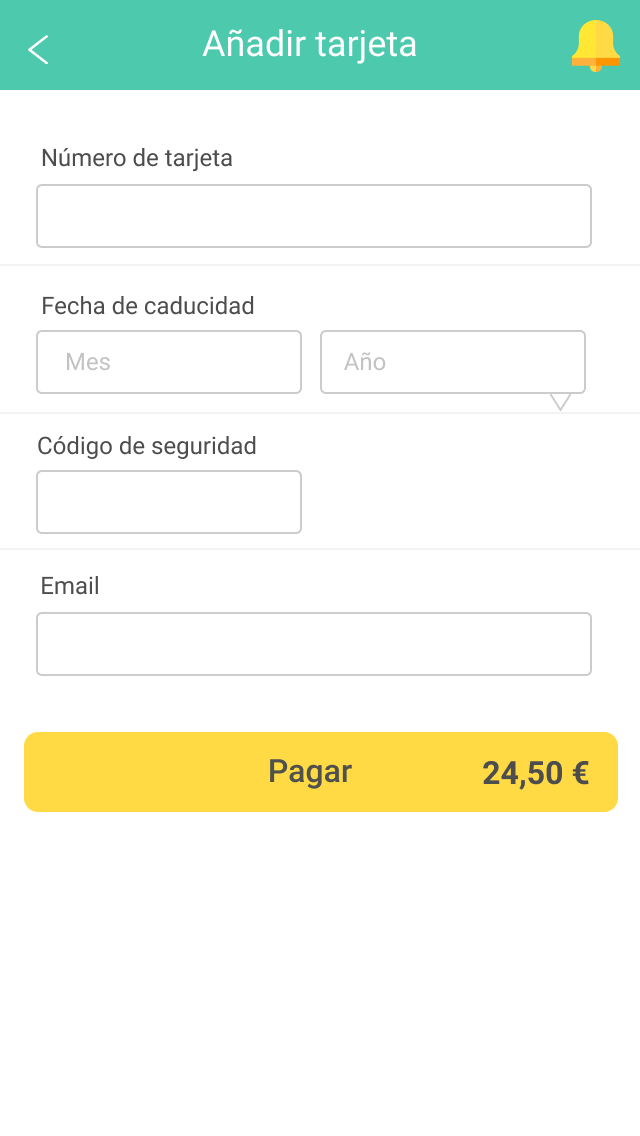Select the Año expiry field
This screenshot has height=1136, width=640.
(x=452, y=362)
